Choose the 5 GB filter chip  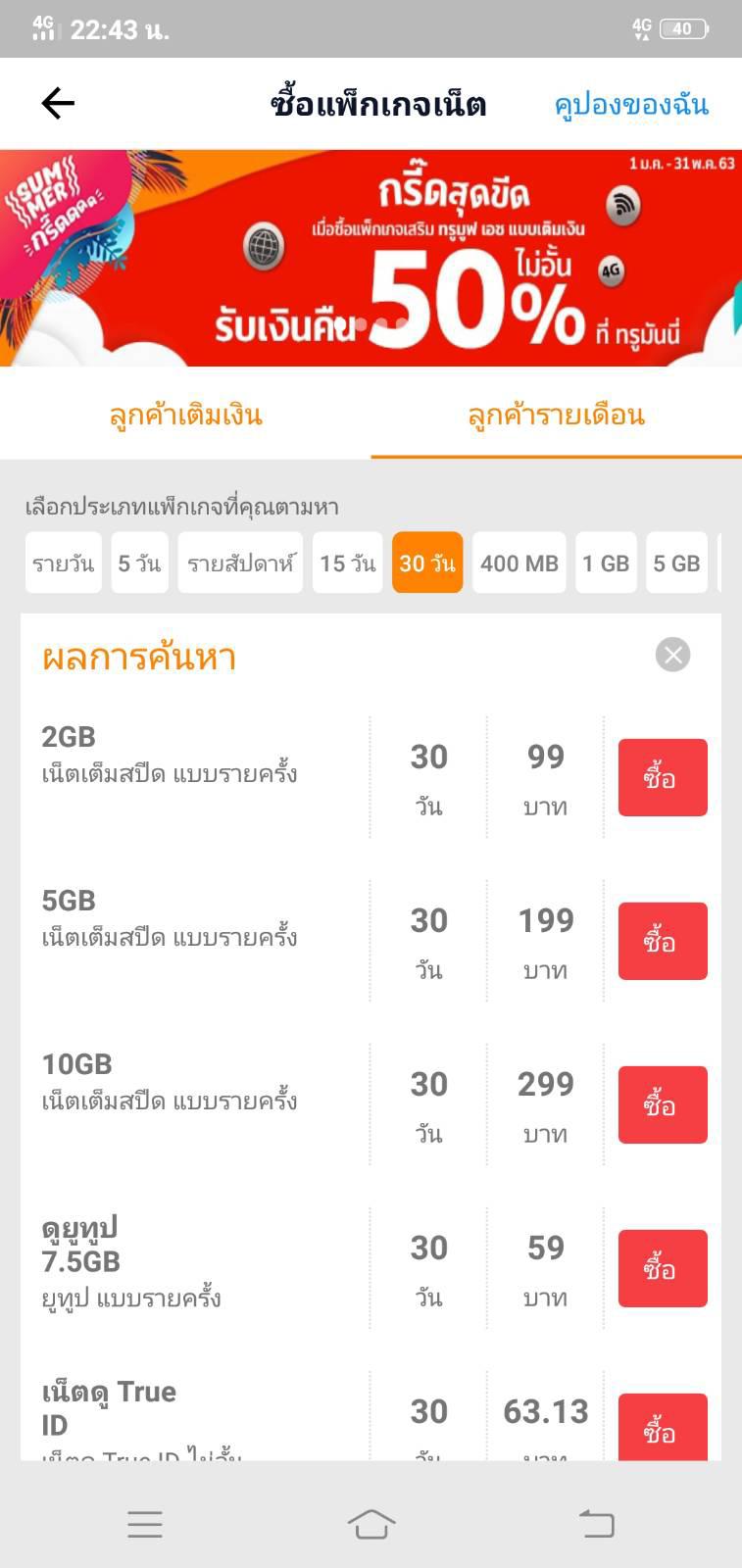[676, 563]
